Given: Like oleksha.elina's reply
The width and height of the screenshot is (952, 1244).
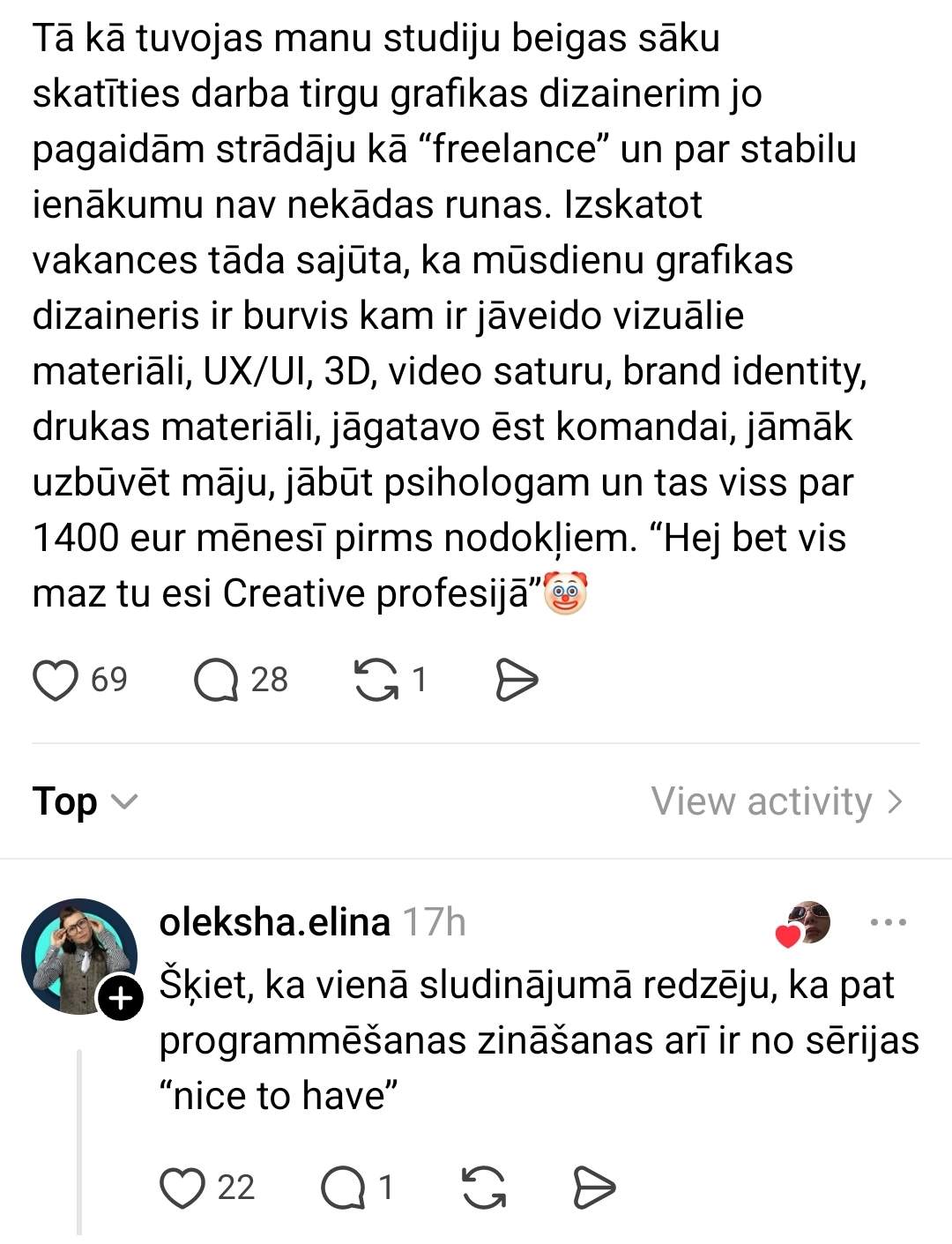Looking at the screenshot, I should [x=182, y=1188].
